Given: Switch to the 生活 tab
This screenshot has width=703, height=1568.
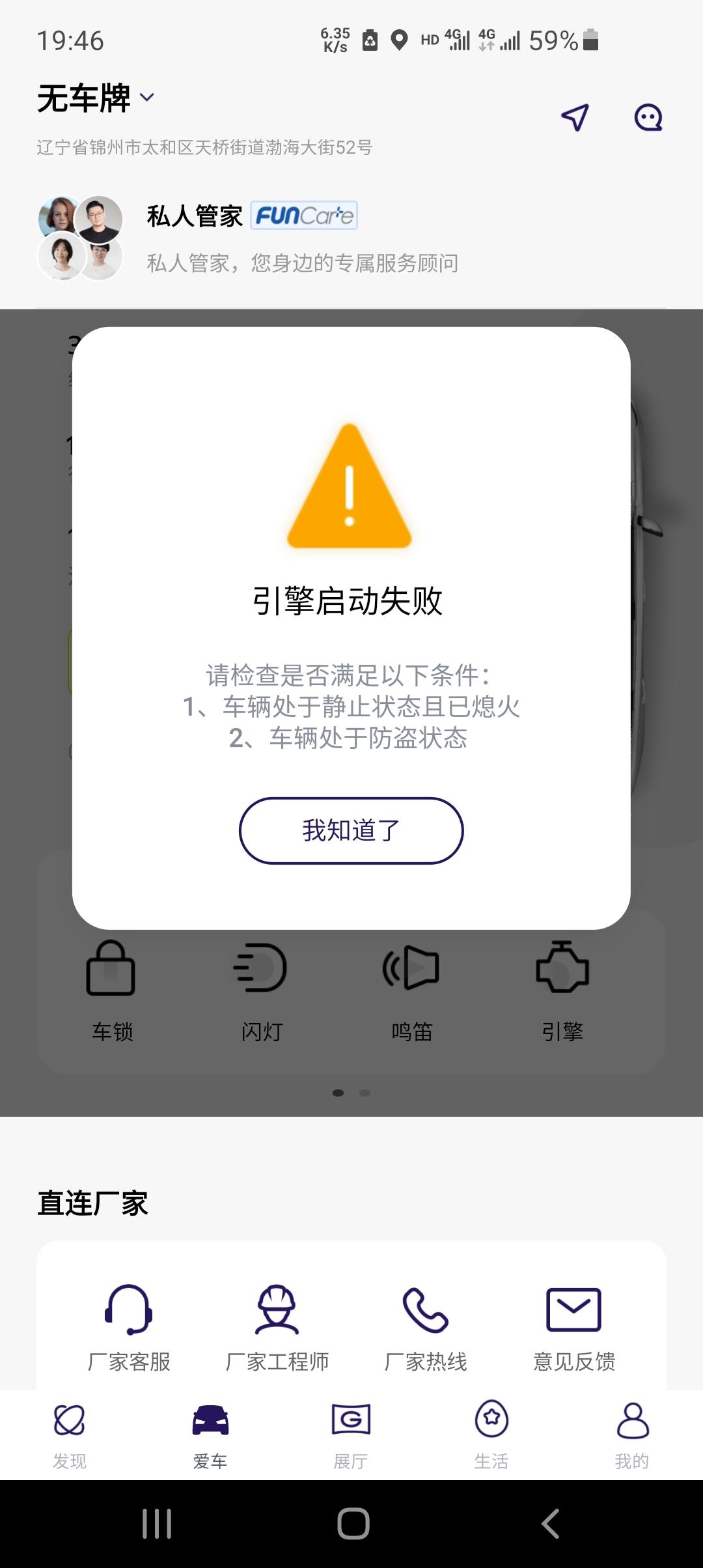Looking at the screenshot, I should 491,1435.
